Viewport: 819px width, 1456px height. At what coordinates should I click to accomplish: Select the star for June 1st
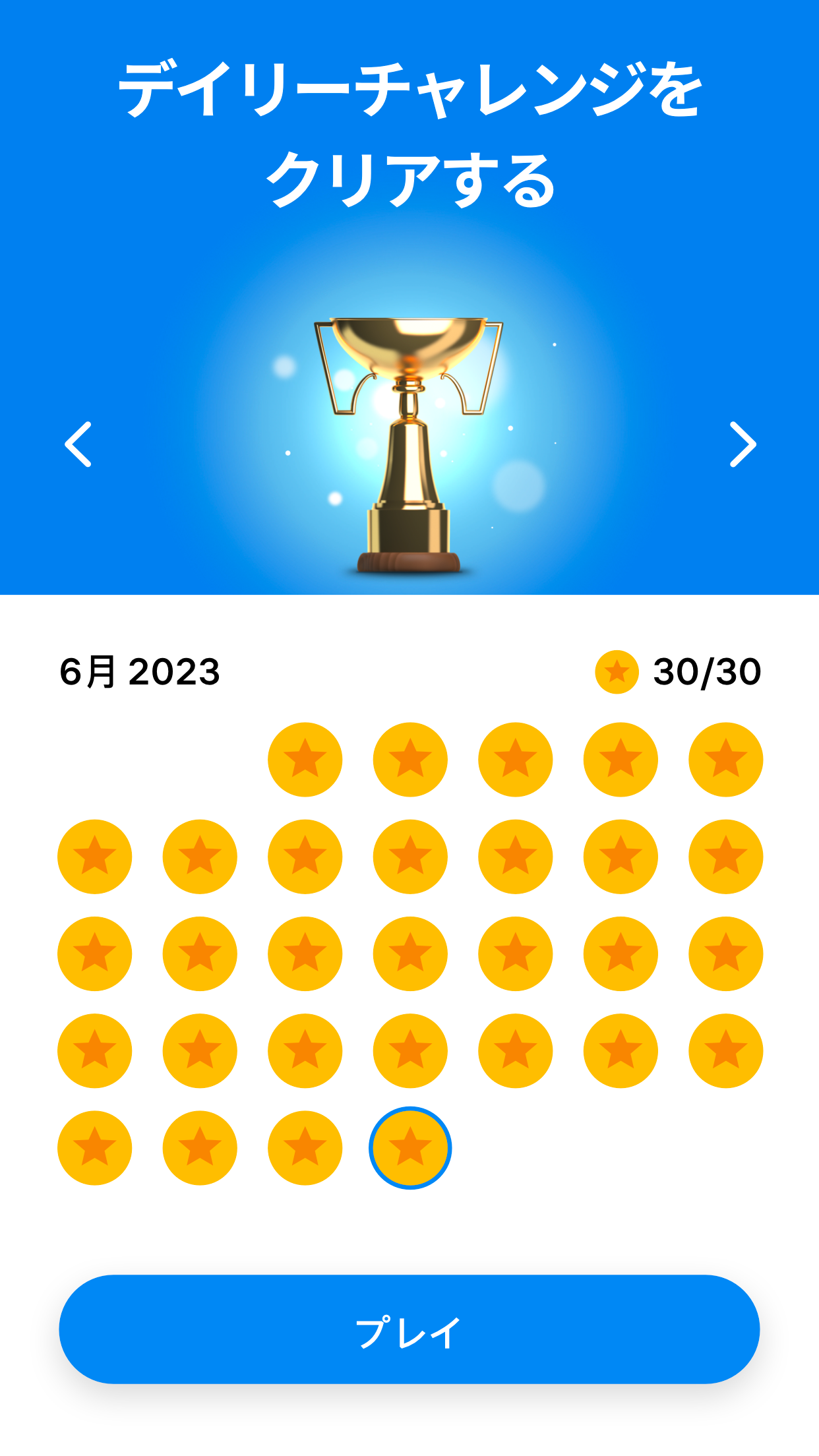pos(305,760)
